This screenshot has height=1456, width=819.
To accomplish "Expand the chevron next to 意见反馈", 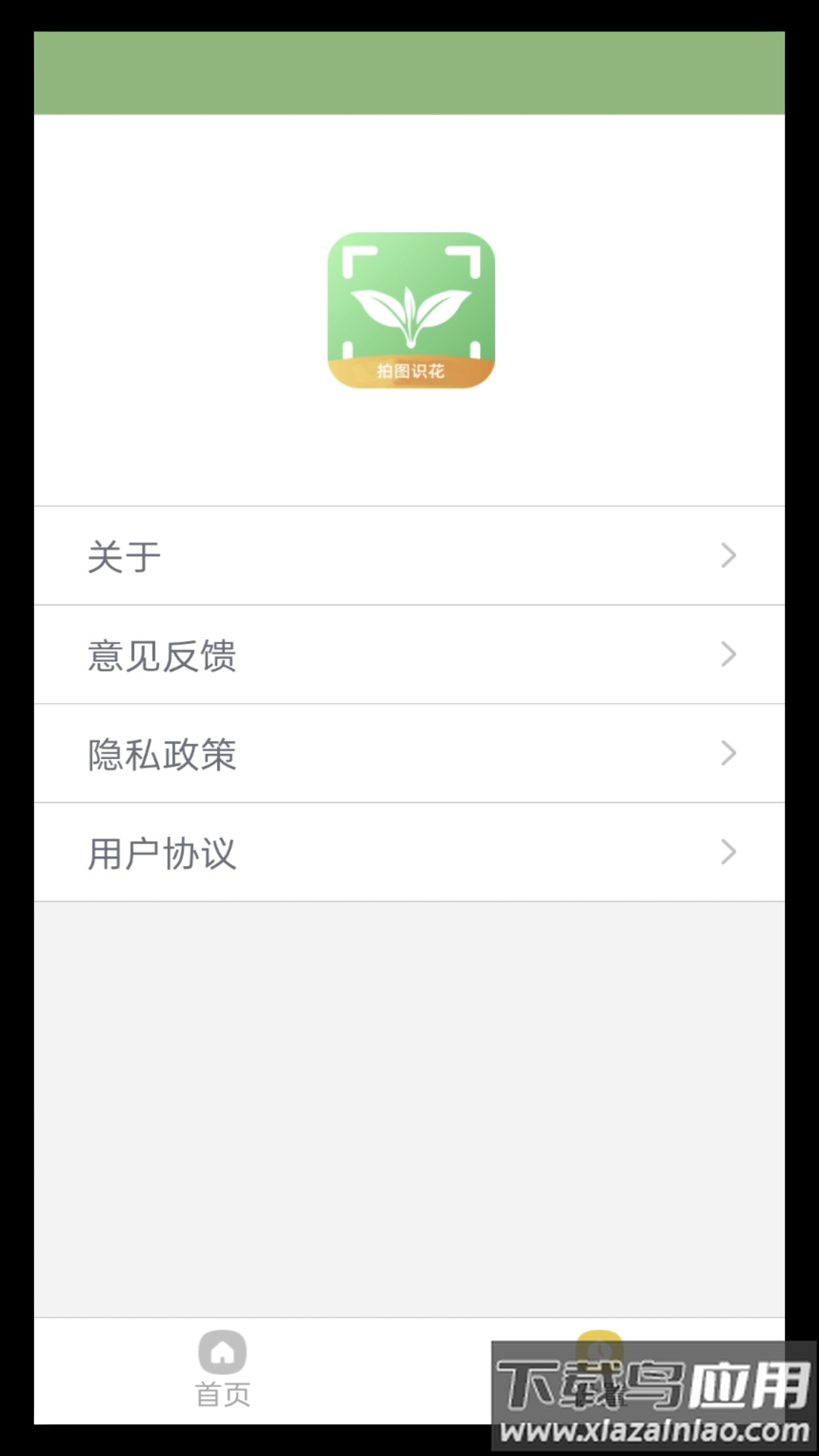I will (728, 654).
